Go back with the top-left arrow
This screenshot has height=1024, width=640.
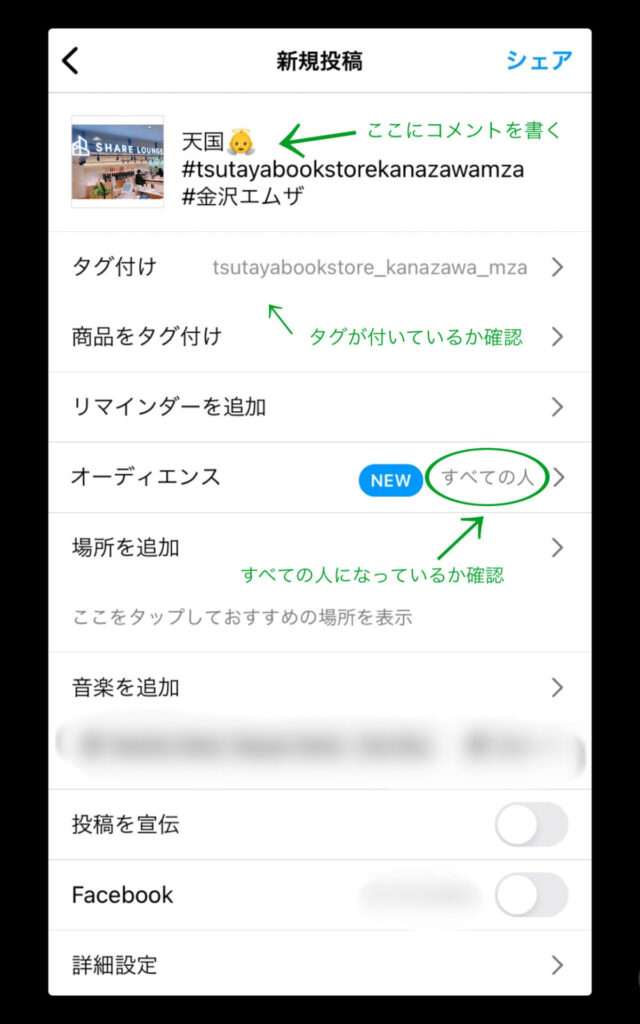71,61
